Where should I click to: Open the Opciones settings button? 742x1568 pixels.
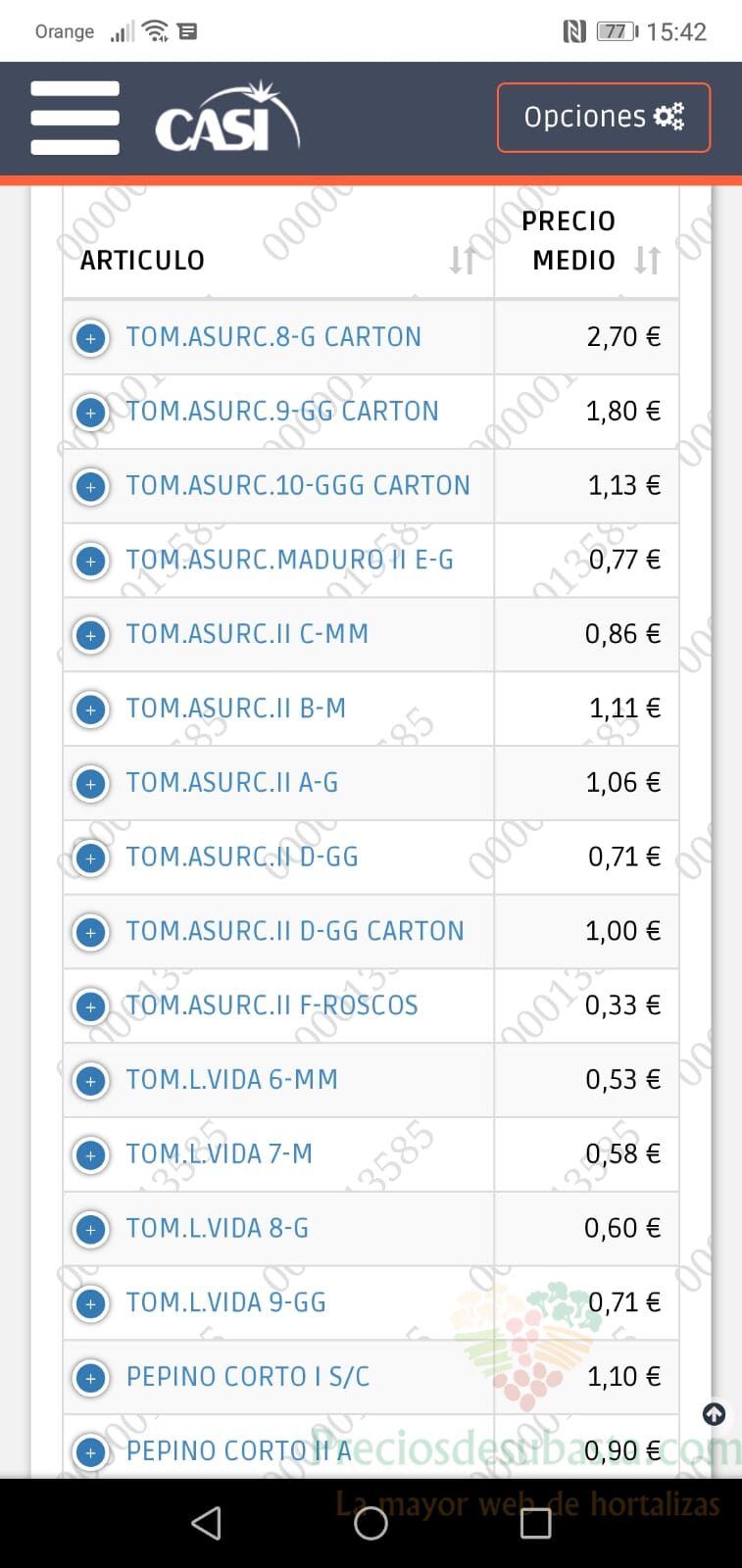[x=604, y=118]
